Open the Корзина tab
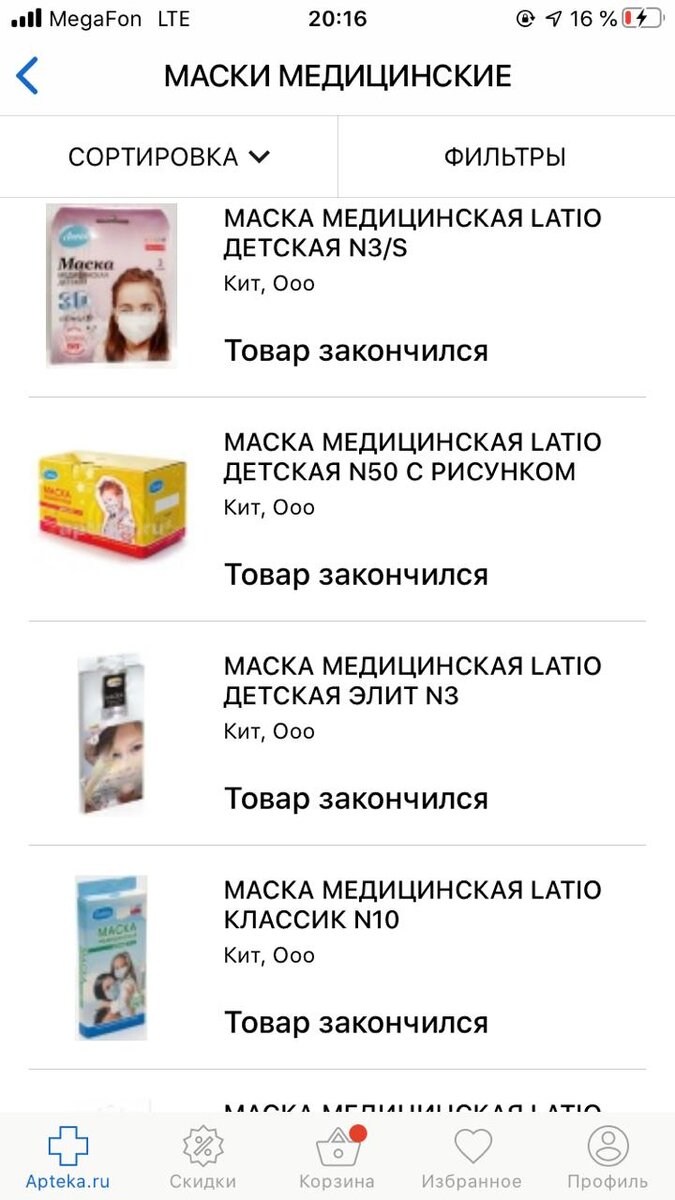Image resolution: width=675 pixels, height=1200 pixels. [337, 1158]
